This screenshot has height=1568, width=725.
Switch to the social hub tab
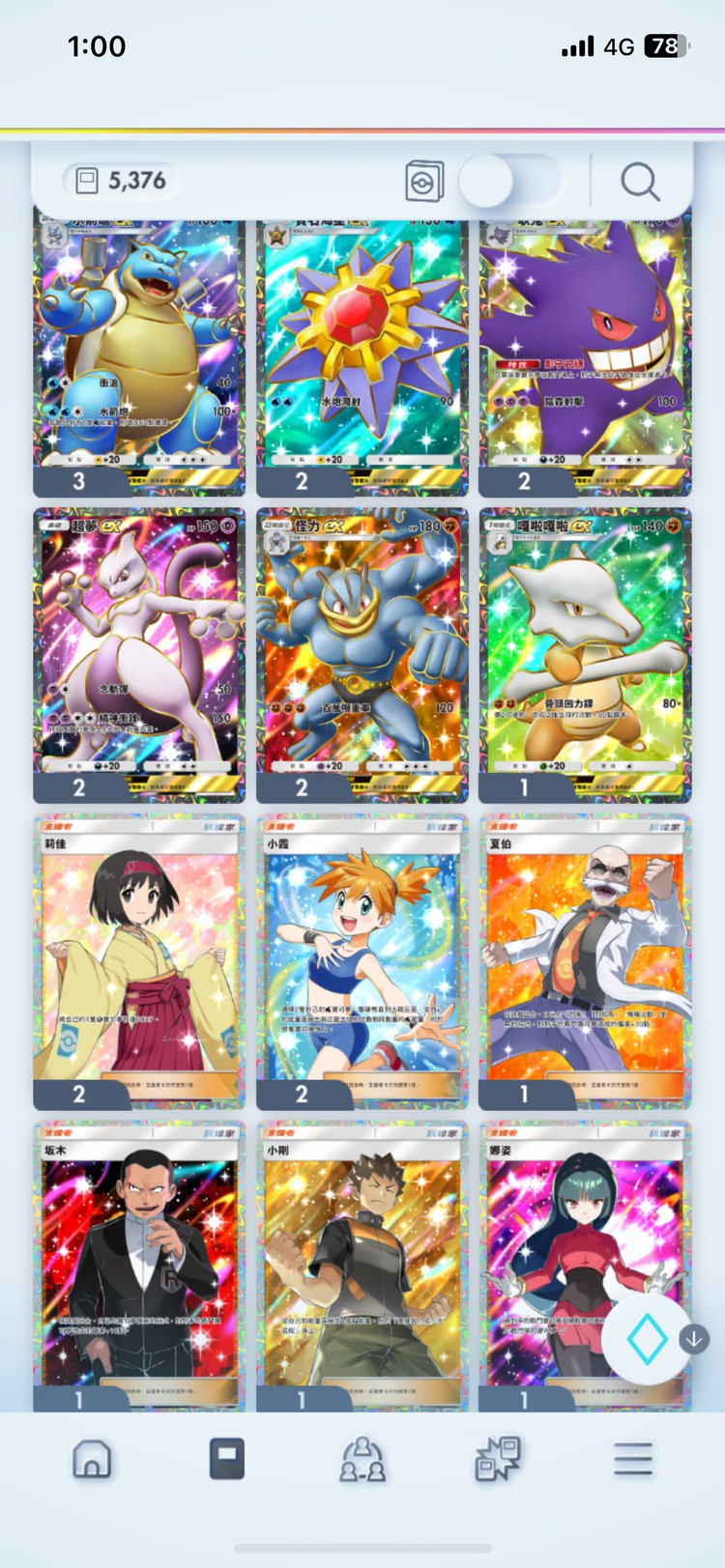[x=362, y=1459]
